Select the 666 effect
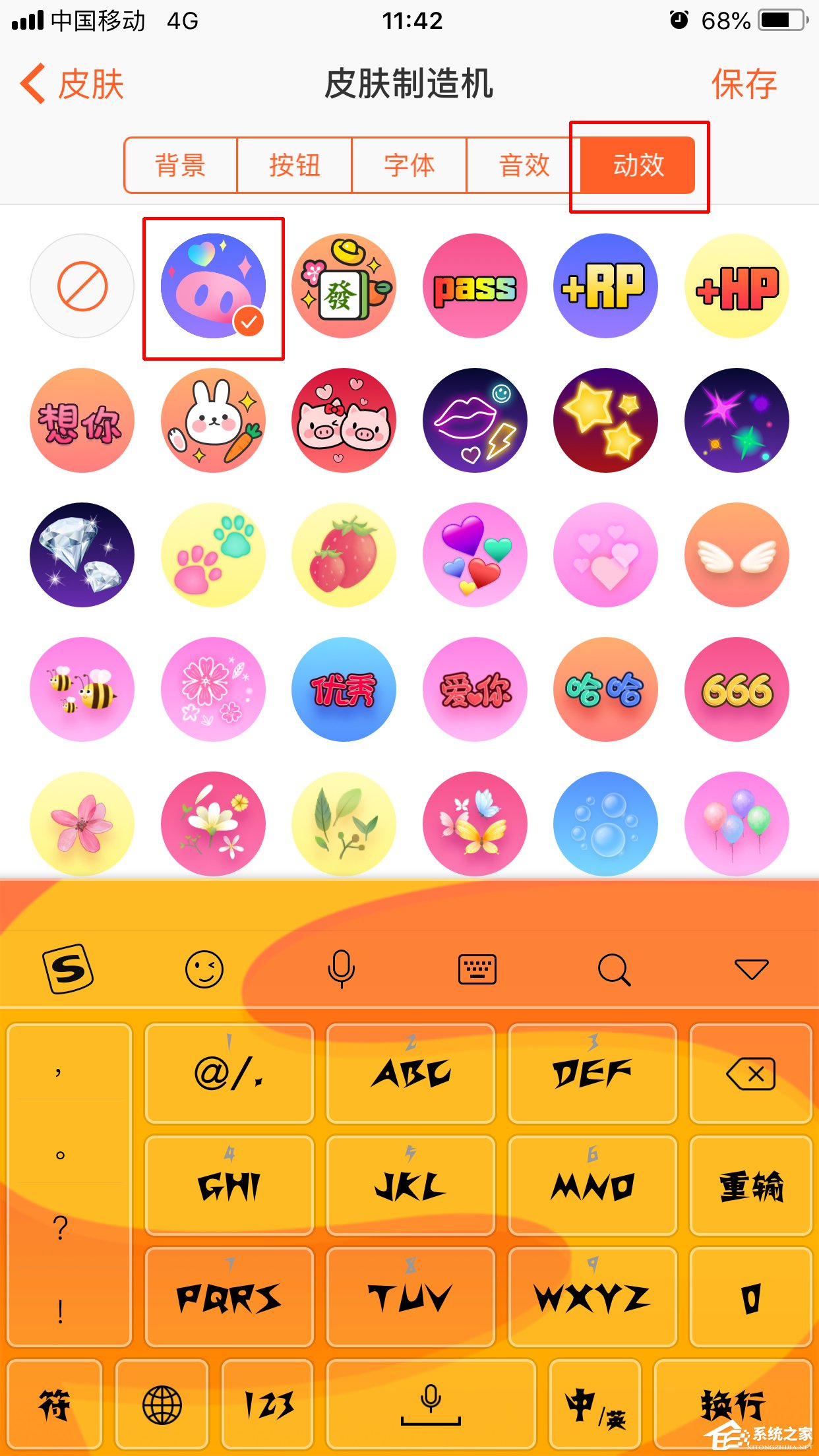Image resolution: width=819 pixels, height=1456 pixels. pos(737,690)
